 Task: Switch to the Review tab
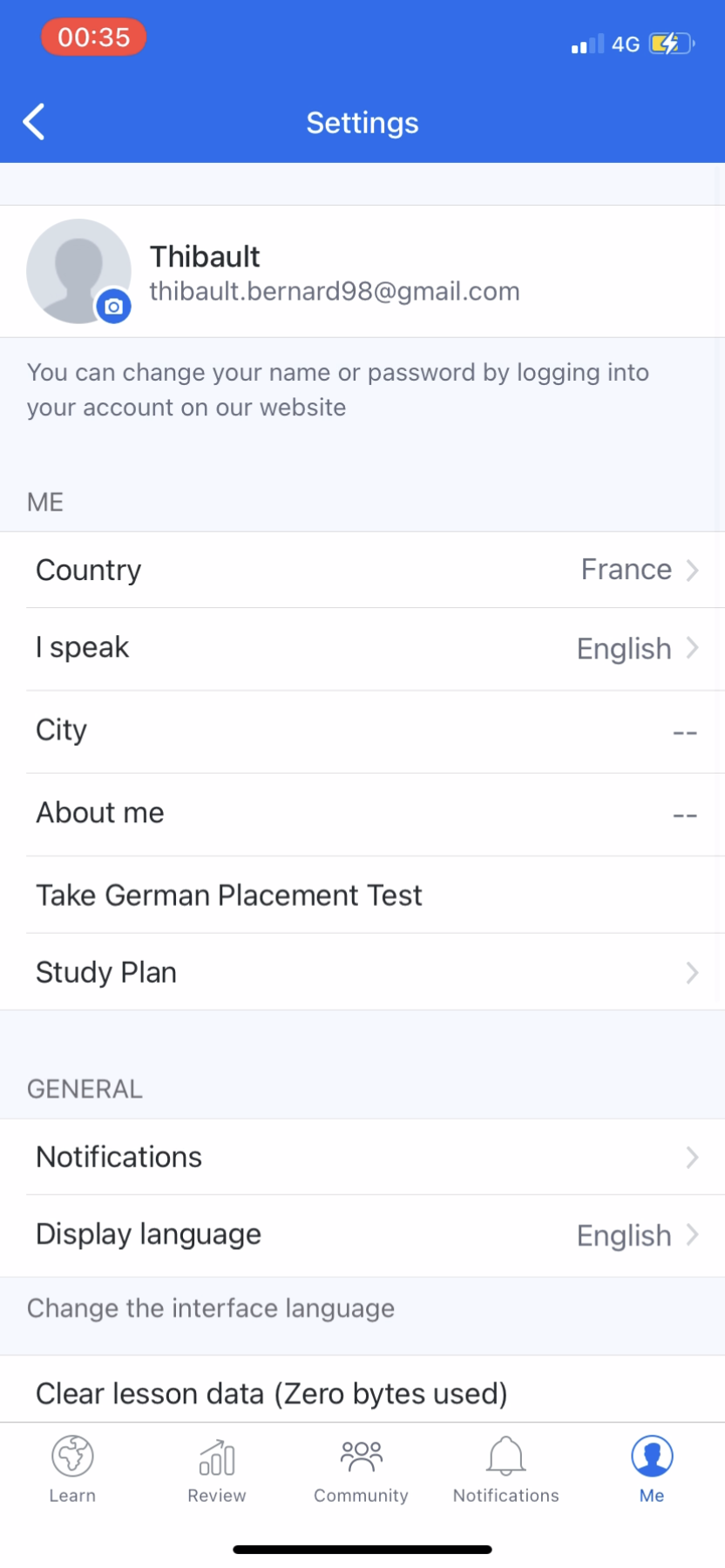click(x=217, y=1469)
